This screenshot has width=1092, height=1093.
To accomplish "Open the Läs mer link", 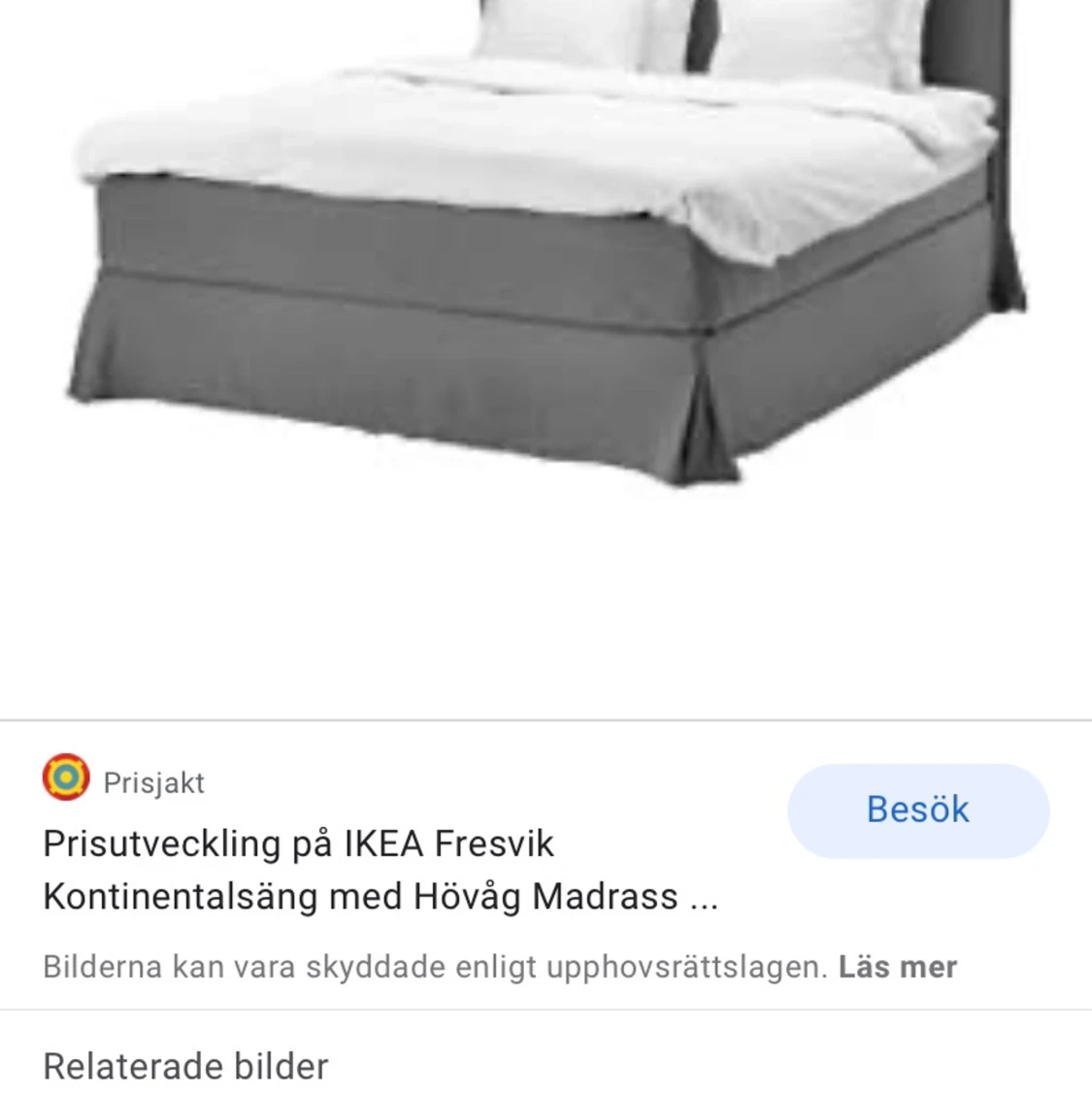I will [898, 966].
